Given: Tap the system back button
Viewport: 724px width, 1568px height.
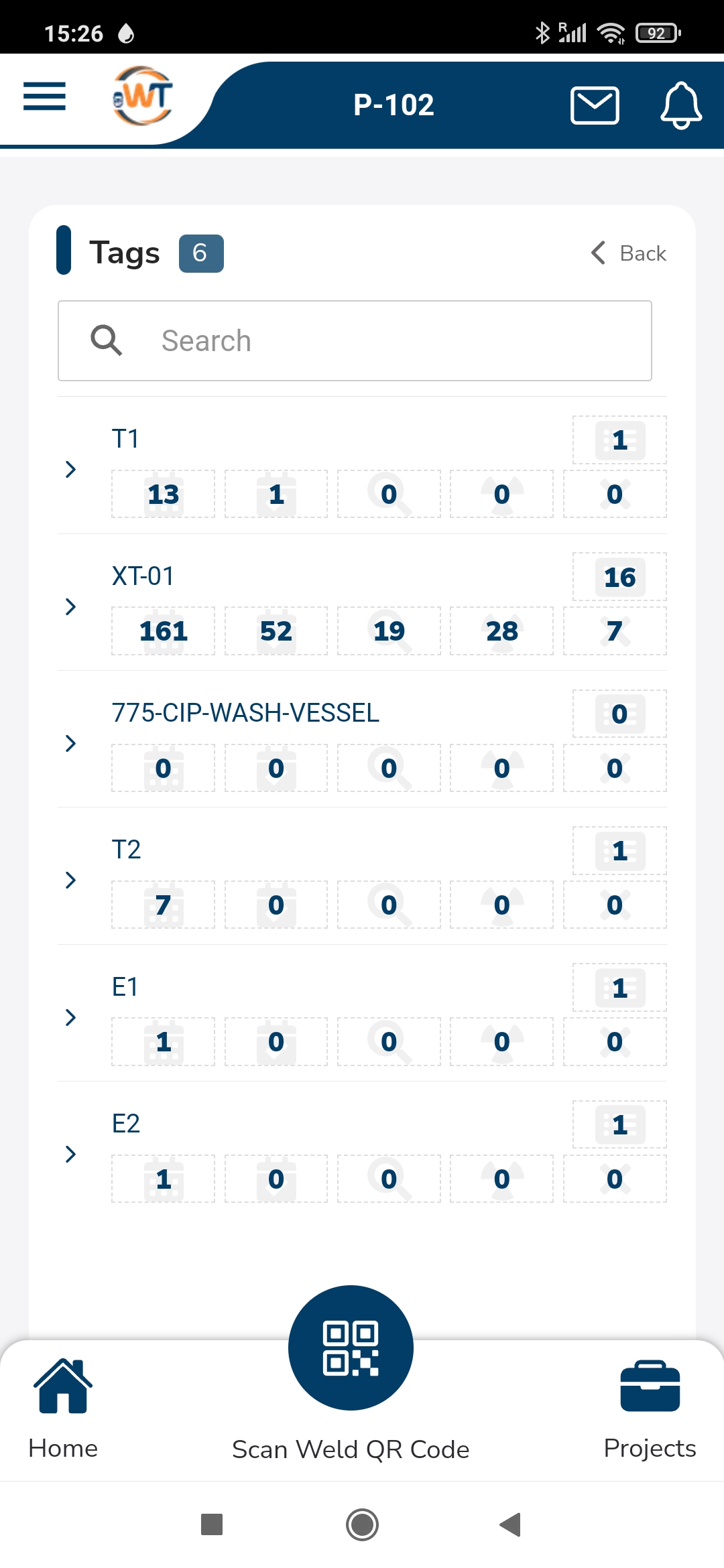Looking at the screenshot, I should 511,1524.
